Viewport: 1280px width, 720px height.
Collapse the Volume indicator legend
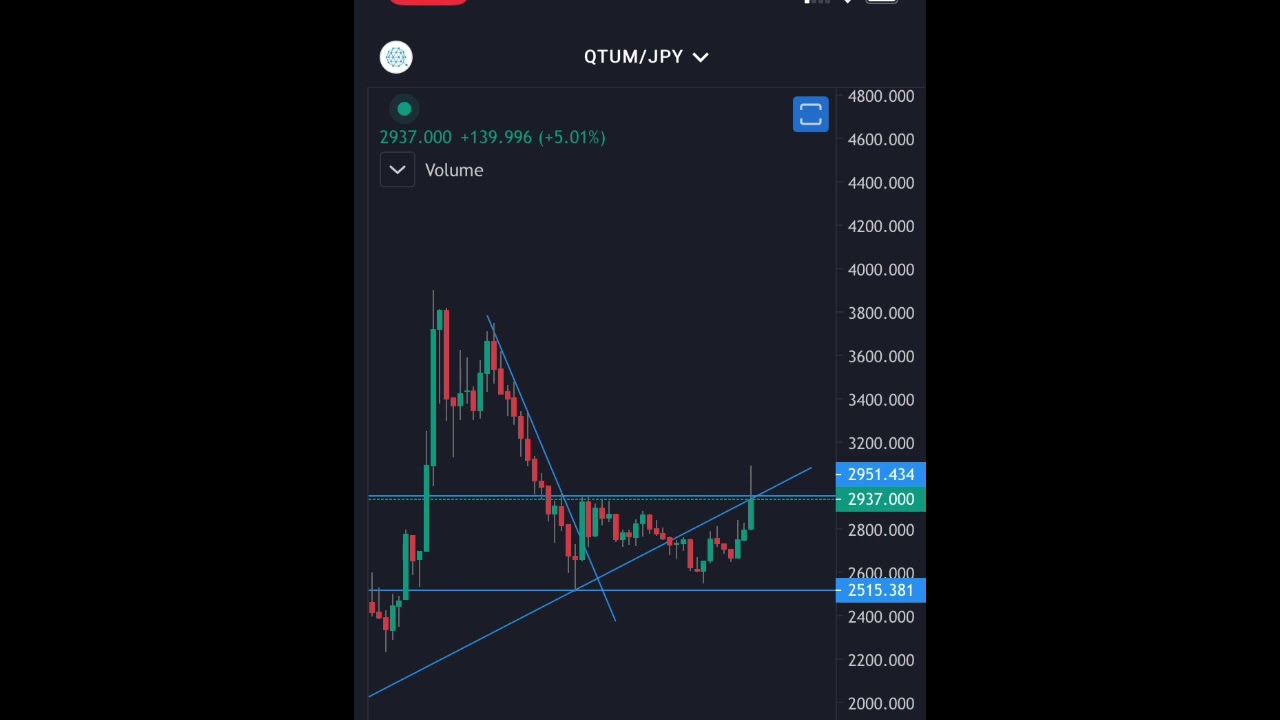pos(397,170)
